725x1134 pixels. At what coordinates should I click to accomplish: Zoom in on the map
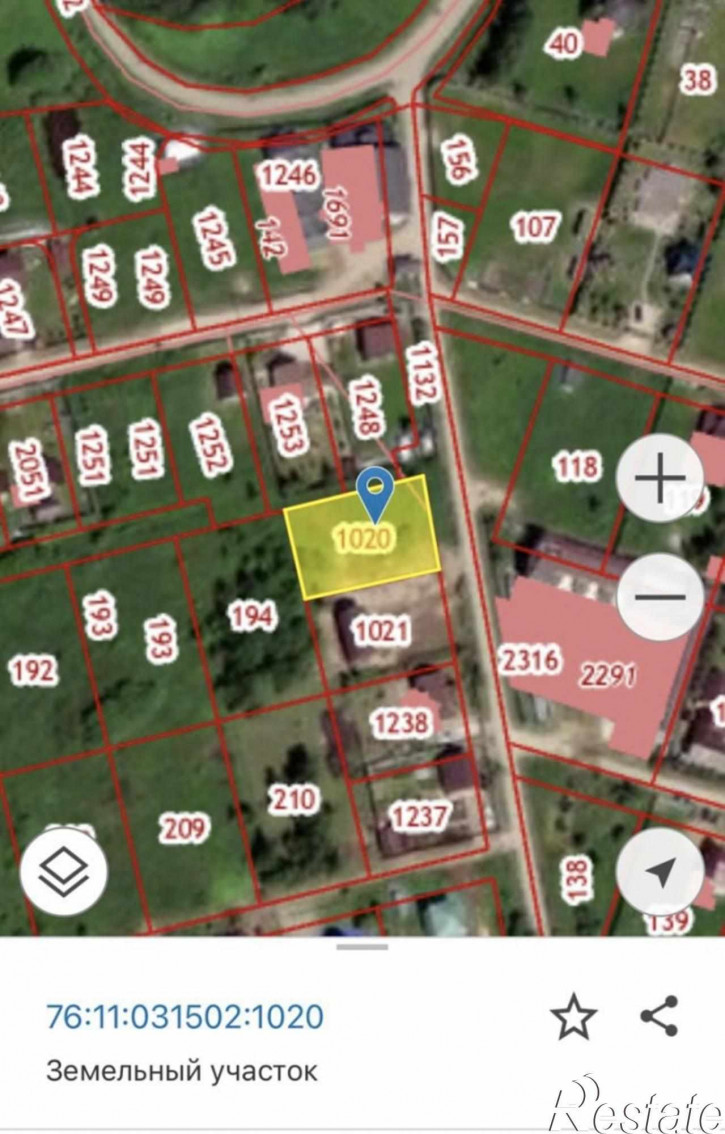[660, 481]
